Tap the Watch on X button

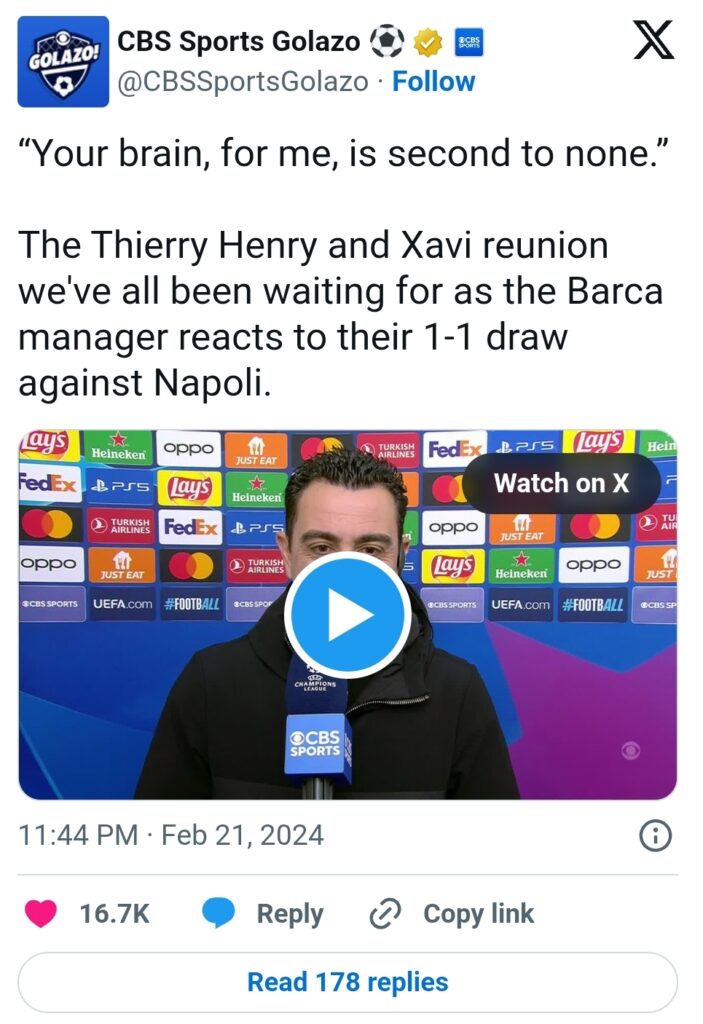[x=561, y=483]
